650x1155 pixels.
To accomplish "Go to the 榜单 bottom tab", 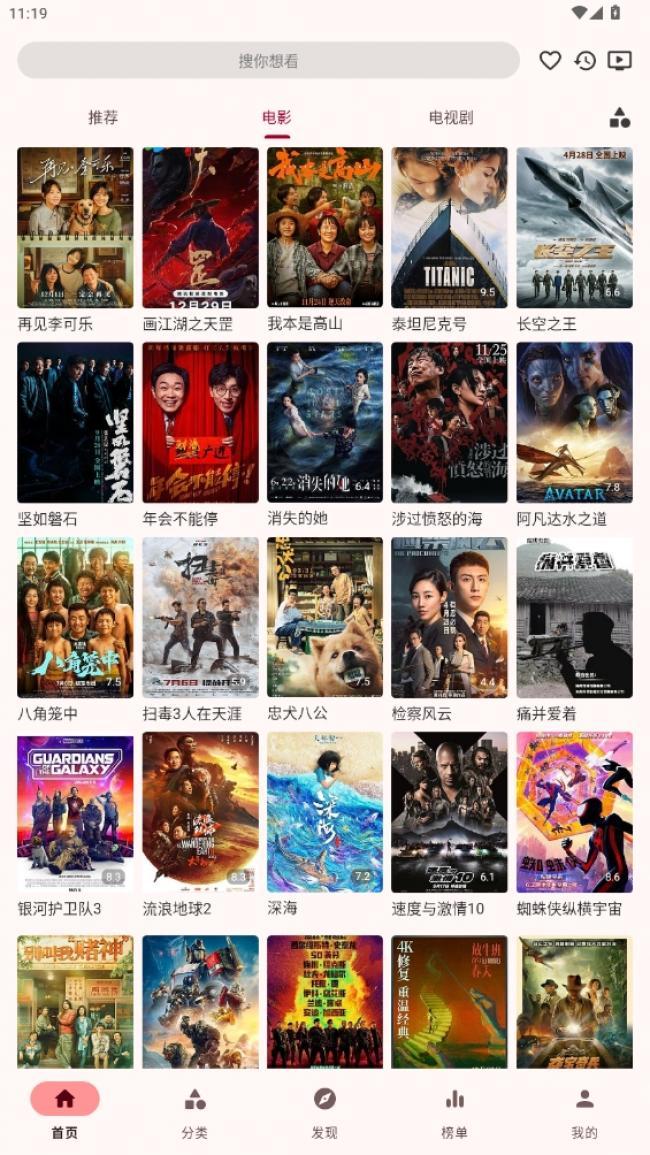I will tap(455, 1112).
